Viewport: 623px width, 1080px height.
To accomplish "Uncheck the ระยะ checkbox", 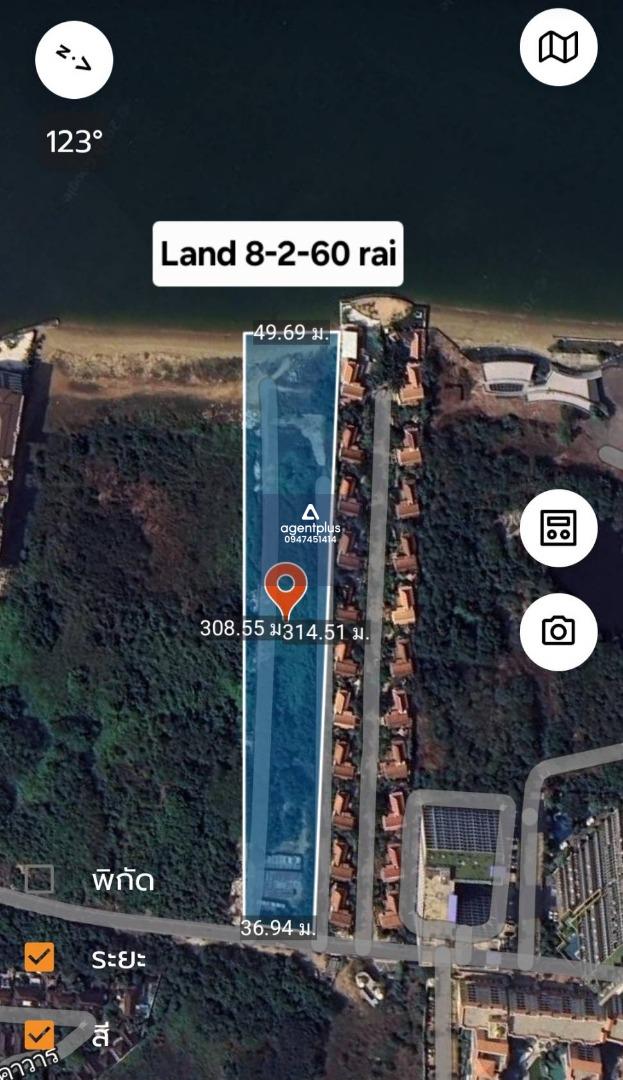I will (39, 957).
